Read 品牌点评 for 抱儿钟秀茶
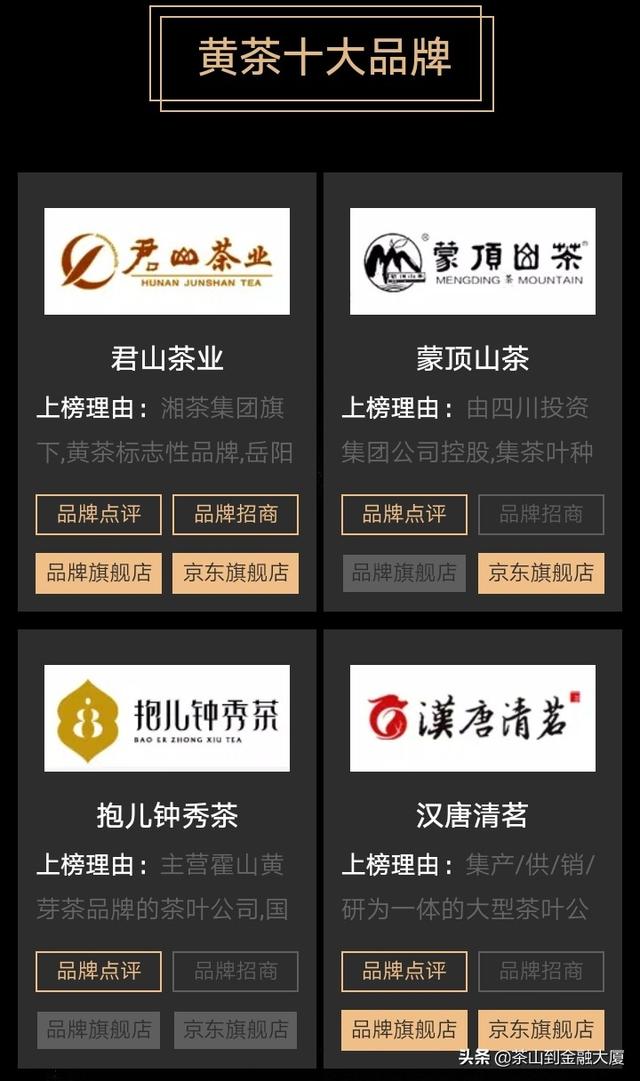Screen dimensions: 640x1081 99,971
